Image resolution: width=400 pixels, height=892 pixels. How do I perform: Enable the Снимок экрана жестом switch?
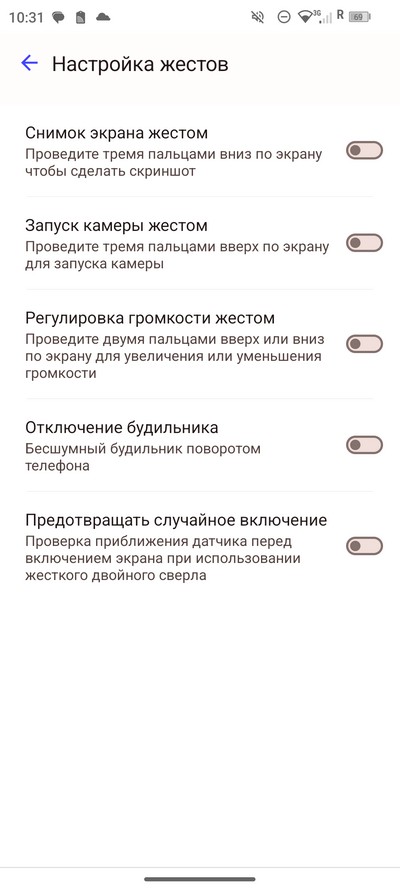[365, 151]
